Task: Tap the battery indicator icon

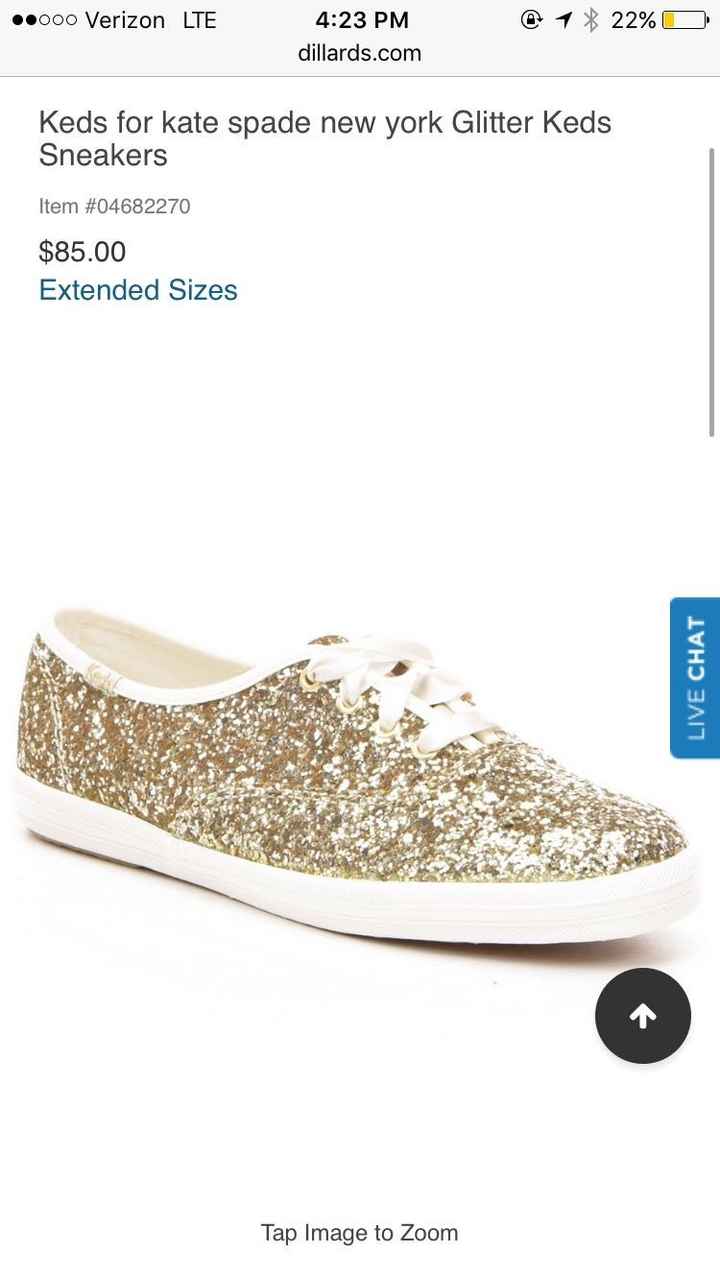Action: point(685,18)
